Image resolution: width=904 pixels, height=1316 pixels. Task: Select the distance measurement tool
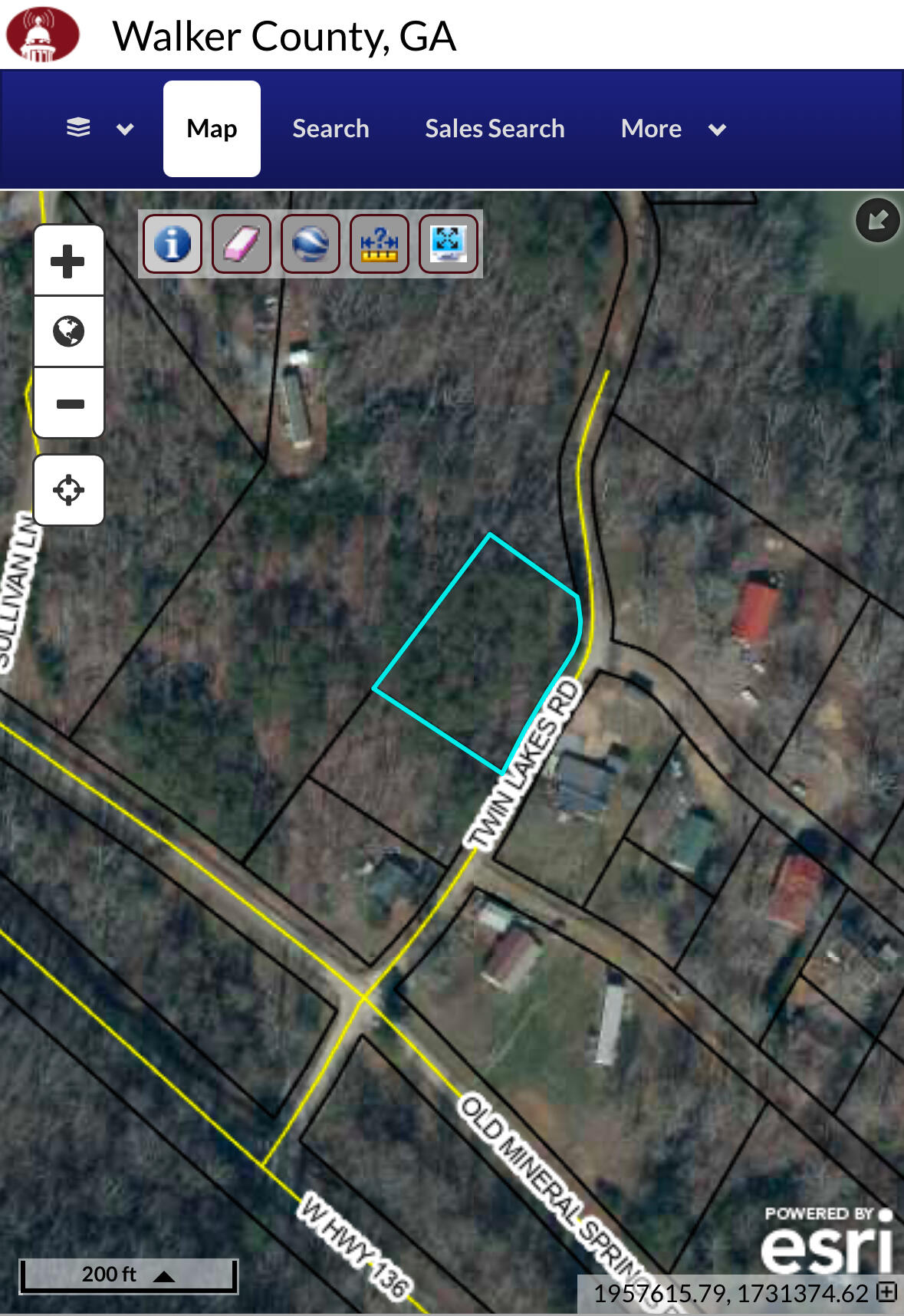380,244
